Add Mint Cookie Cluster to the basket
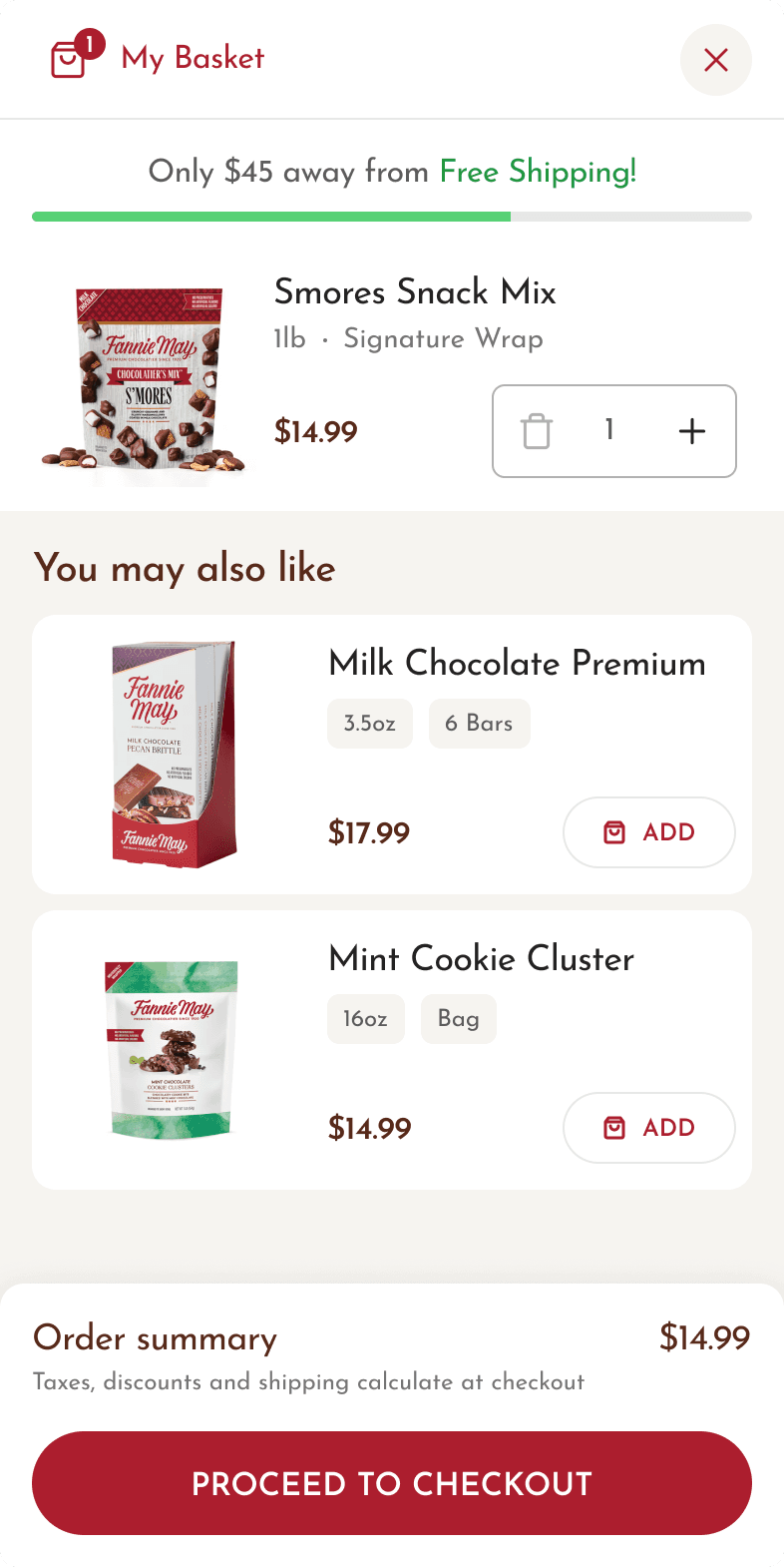784x1567 pixels. pos(649,1128)
